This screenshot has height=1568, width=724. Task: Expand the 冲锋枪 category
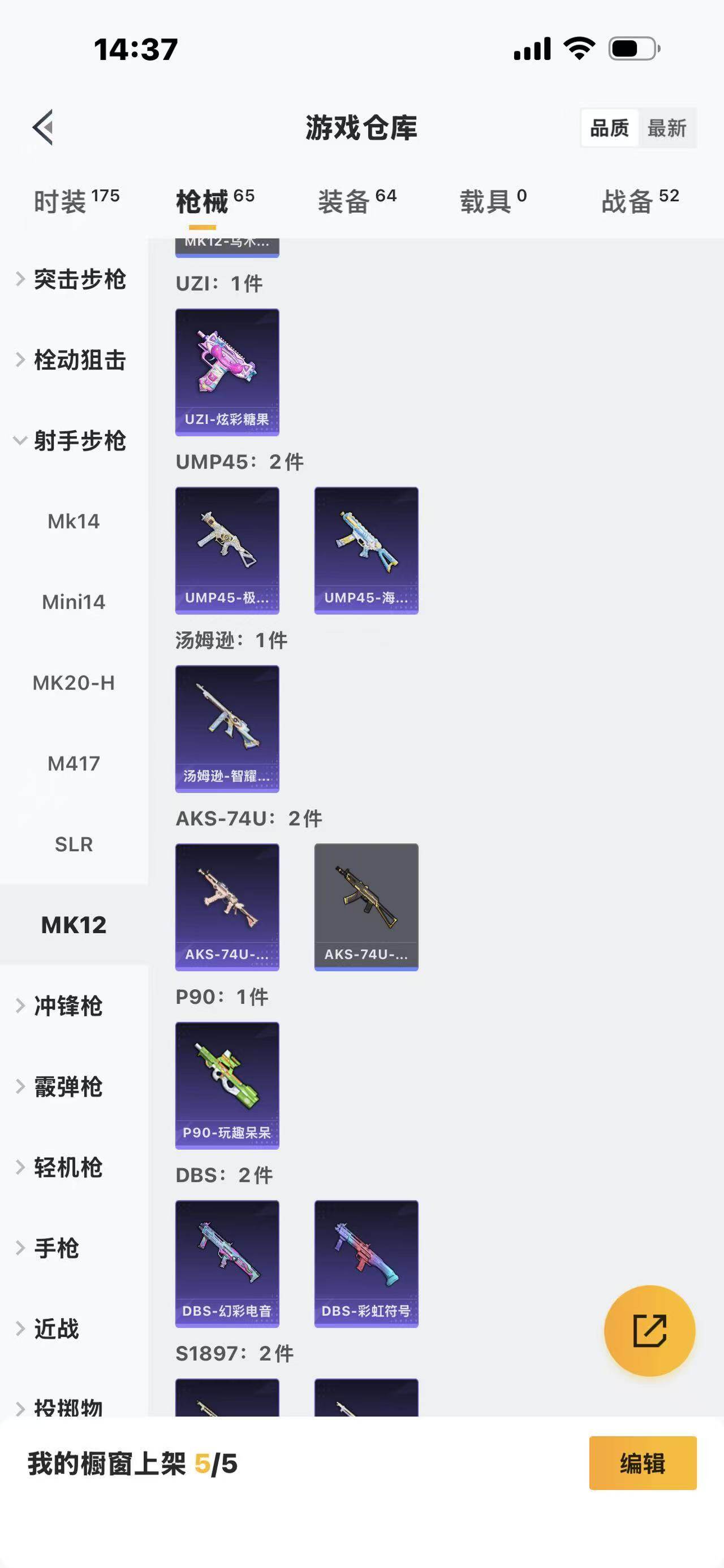61,1006
